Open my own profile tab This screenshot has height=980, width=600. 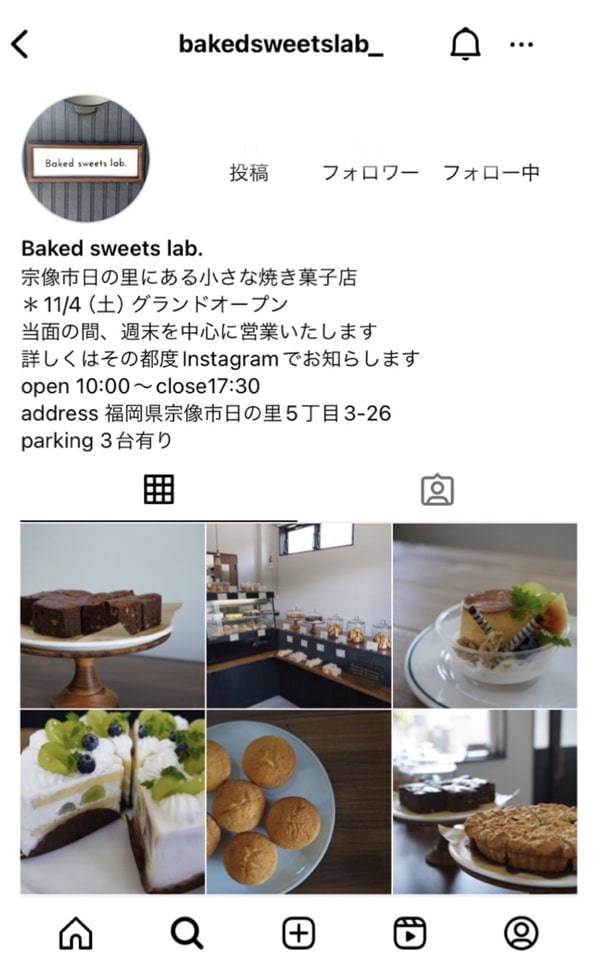coord(521,933)
